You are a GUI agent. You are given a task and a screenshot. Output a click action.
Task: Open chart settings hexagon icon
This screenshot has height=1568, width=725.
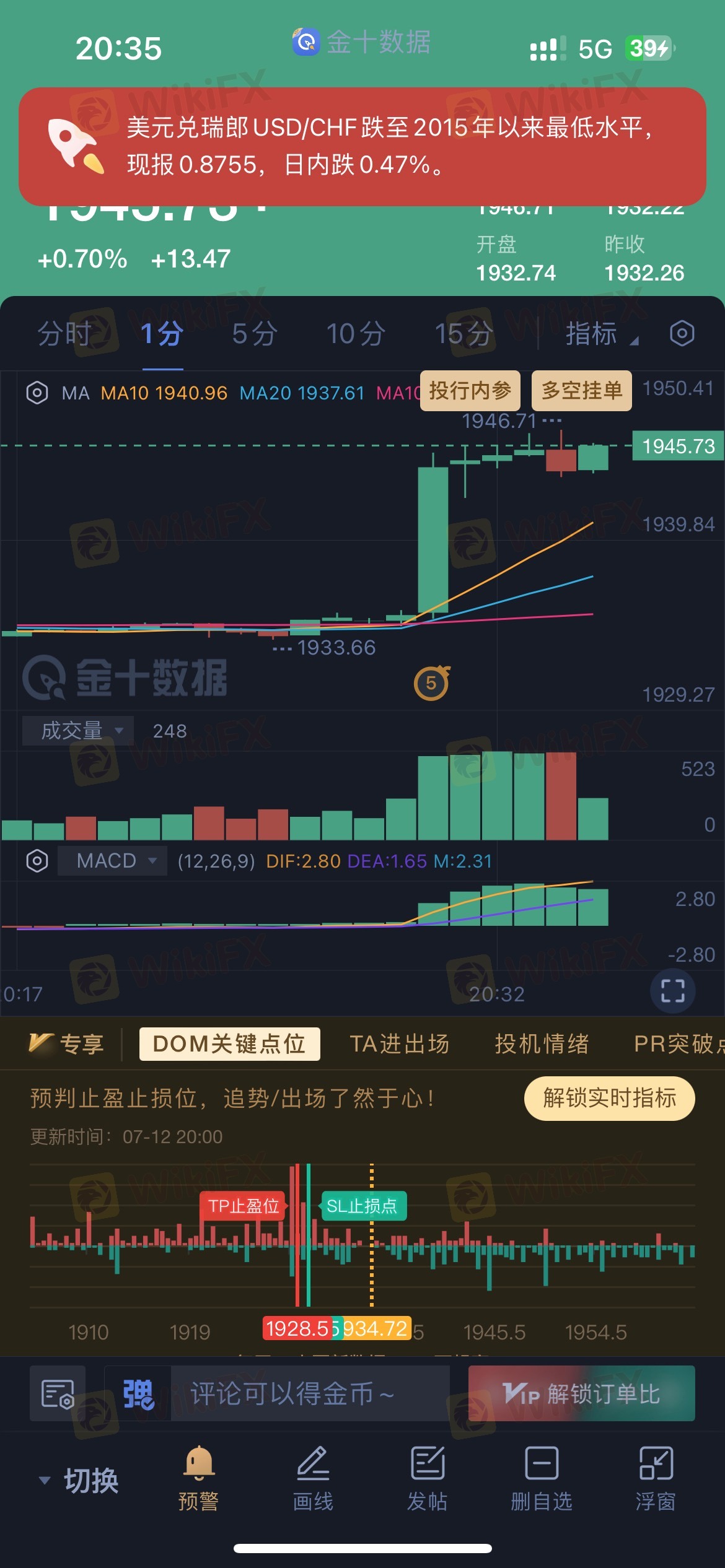682,334
